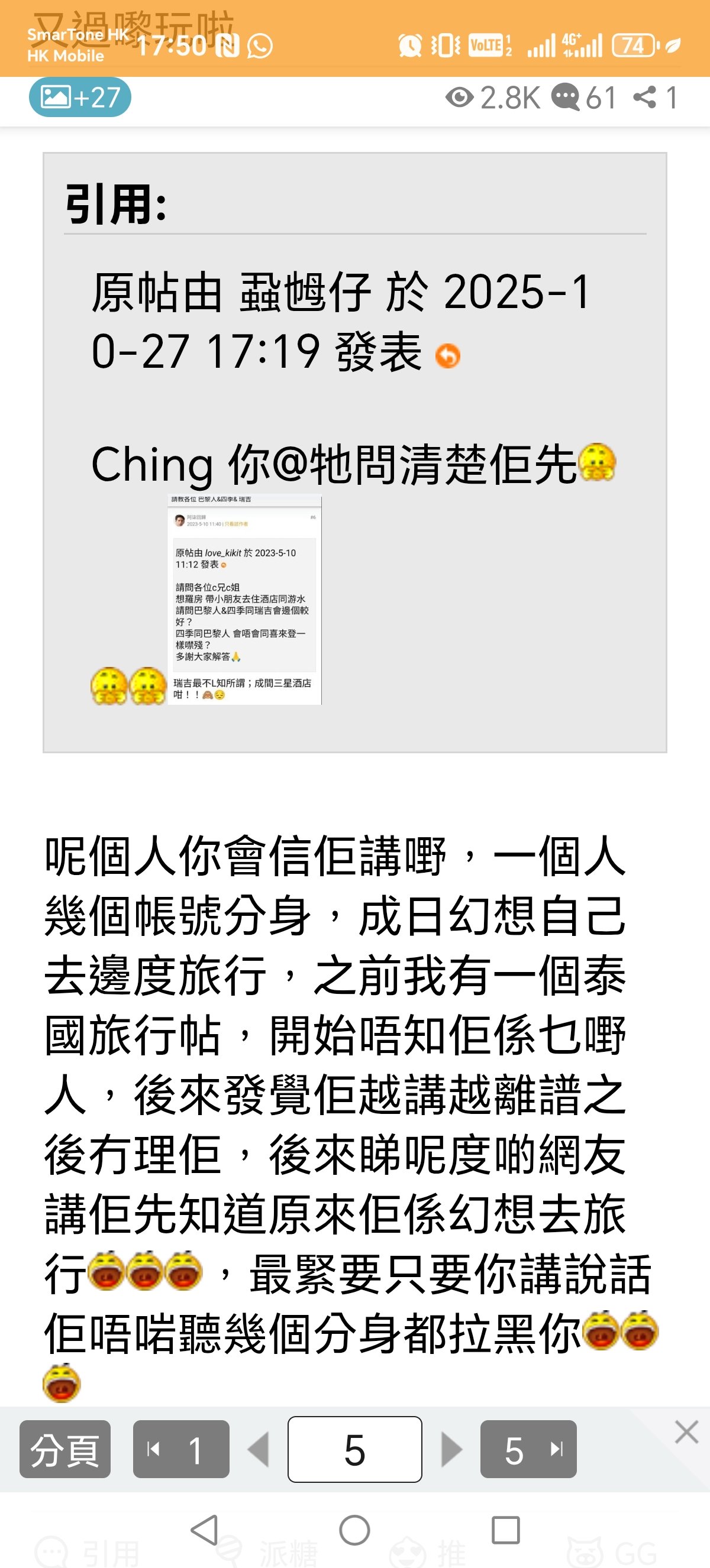Close the pagination bar
Image resolution: width=710 pixels, height=1568 pixels.
coord(686,1432)
